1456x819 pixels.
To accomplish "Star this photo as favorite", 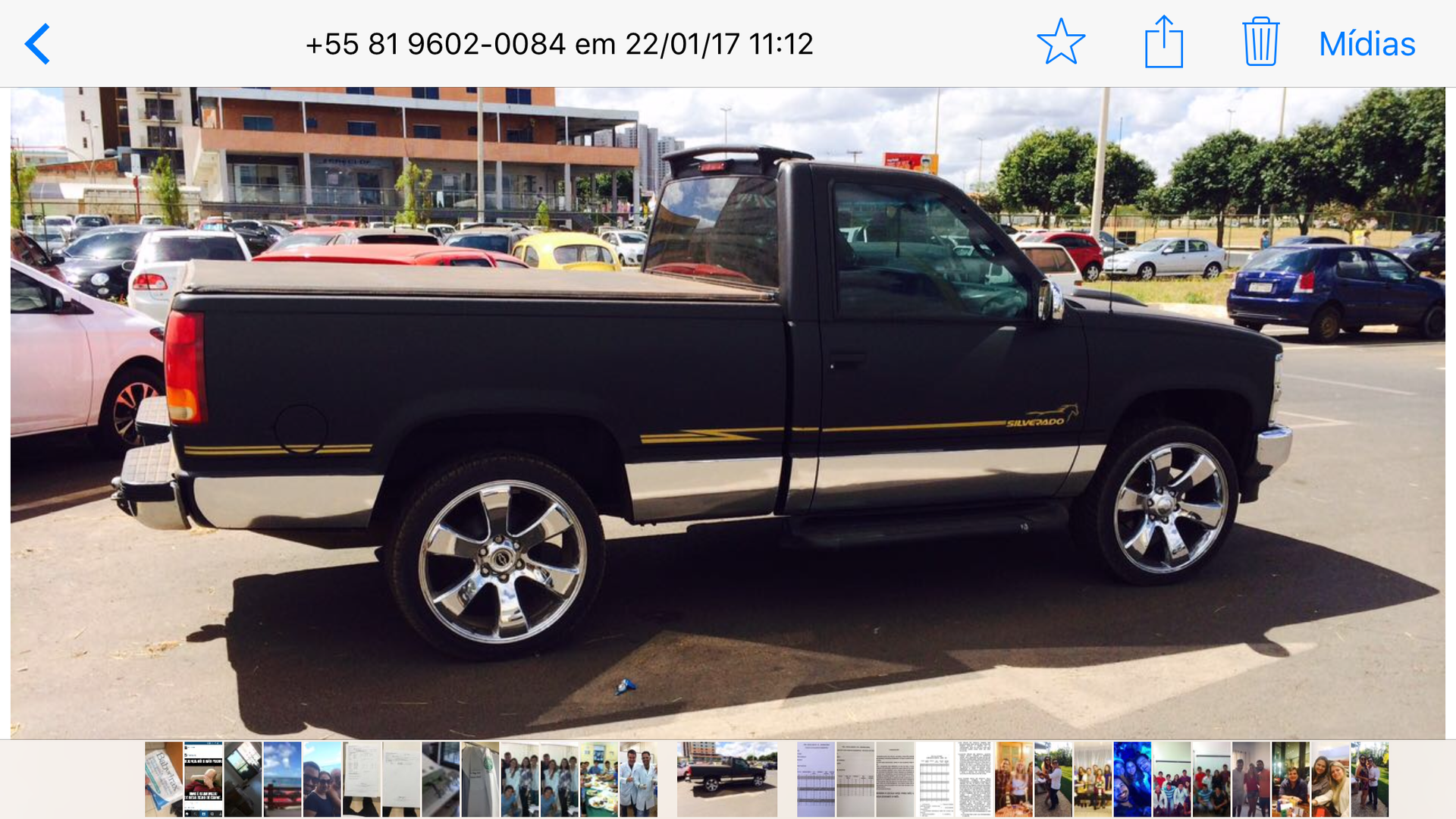I will click(1060, 42).
